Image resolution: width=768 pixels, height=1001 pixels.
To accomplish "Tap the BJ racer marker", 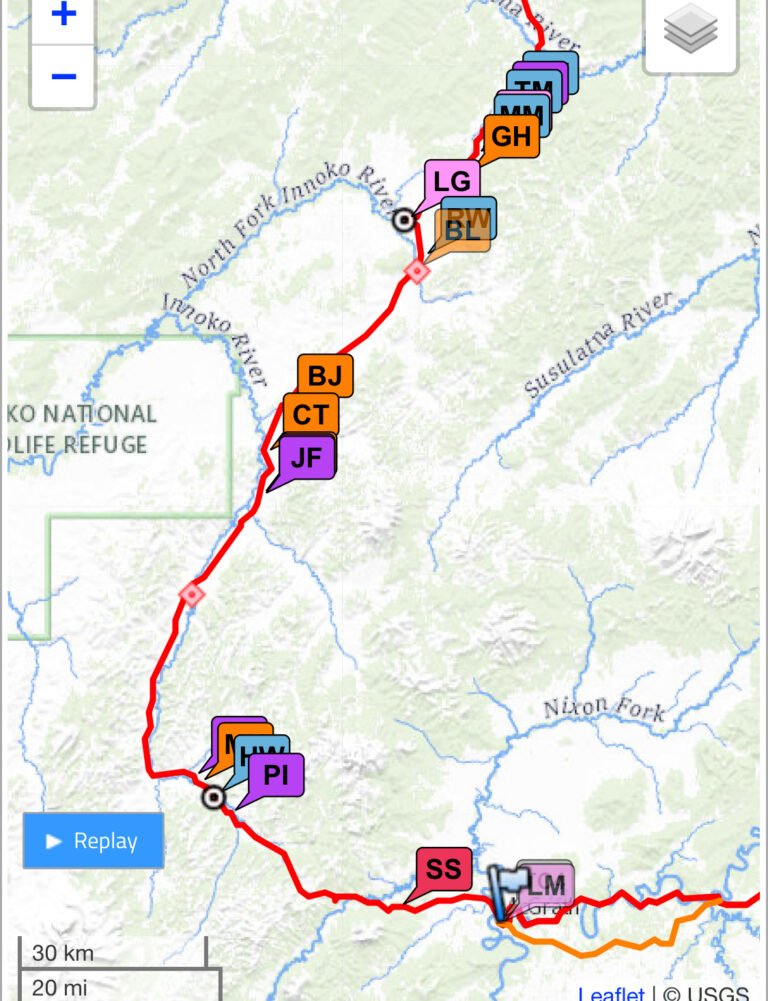I will (x=325, y=376).
